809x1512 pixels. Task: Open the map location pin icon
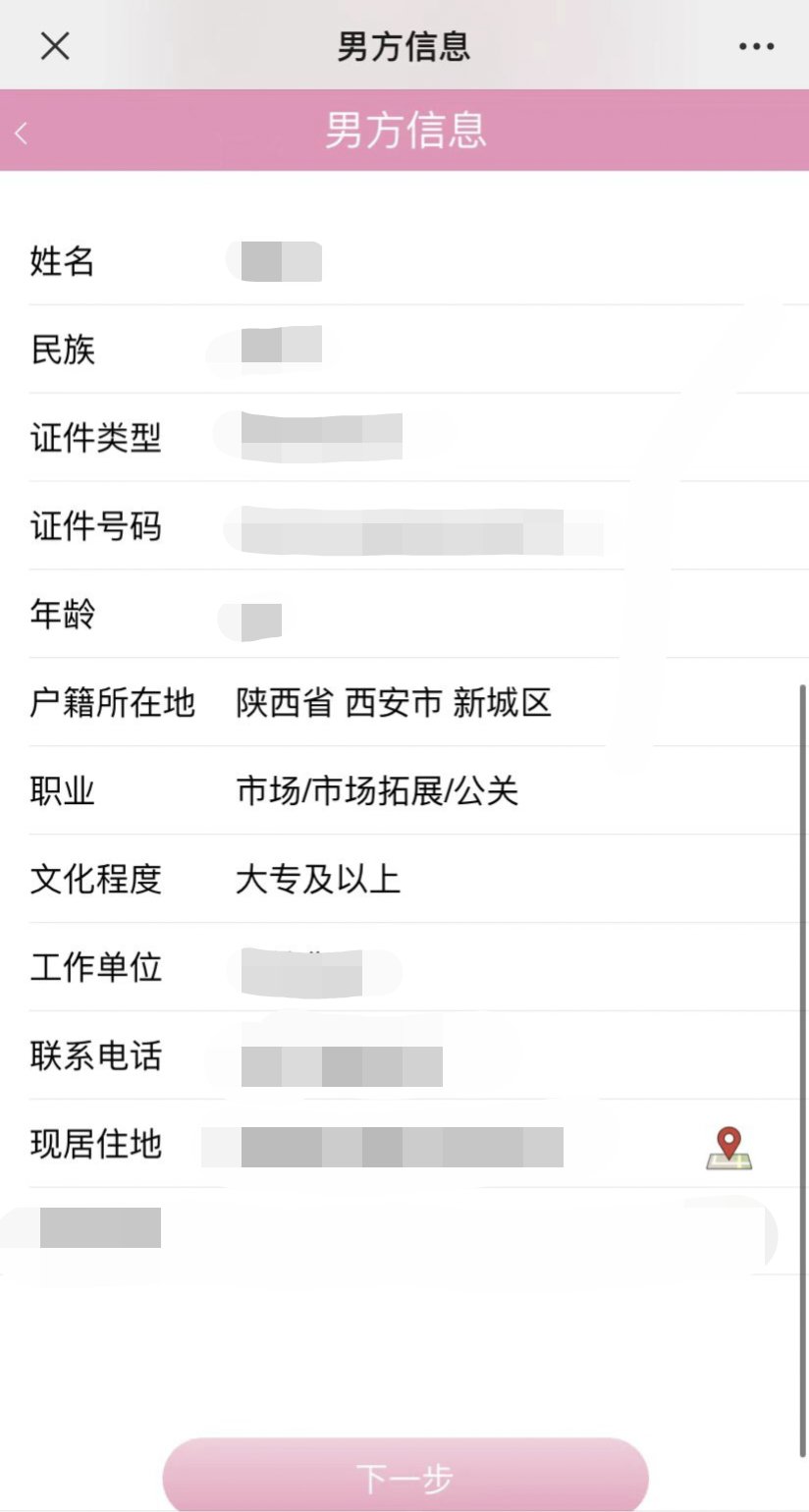[x=728, y=1147]
